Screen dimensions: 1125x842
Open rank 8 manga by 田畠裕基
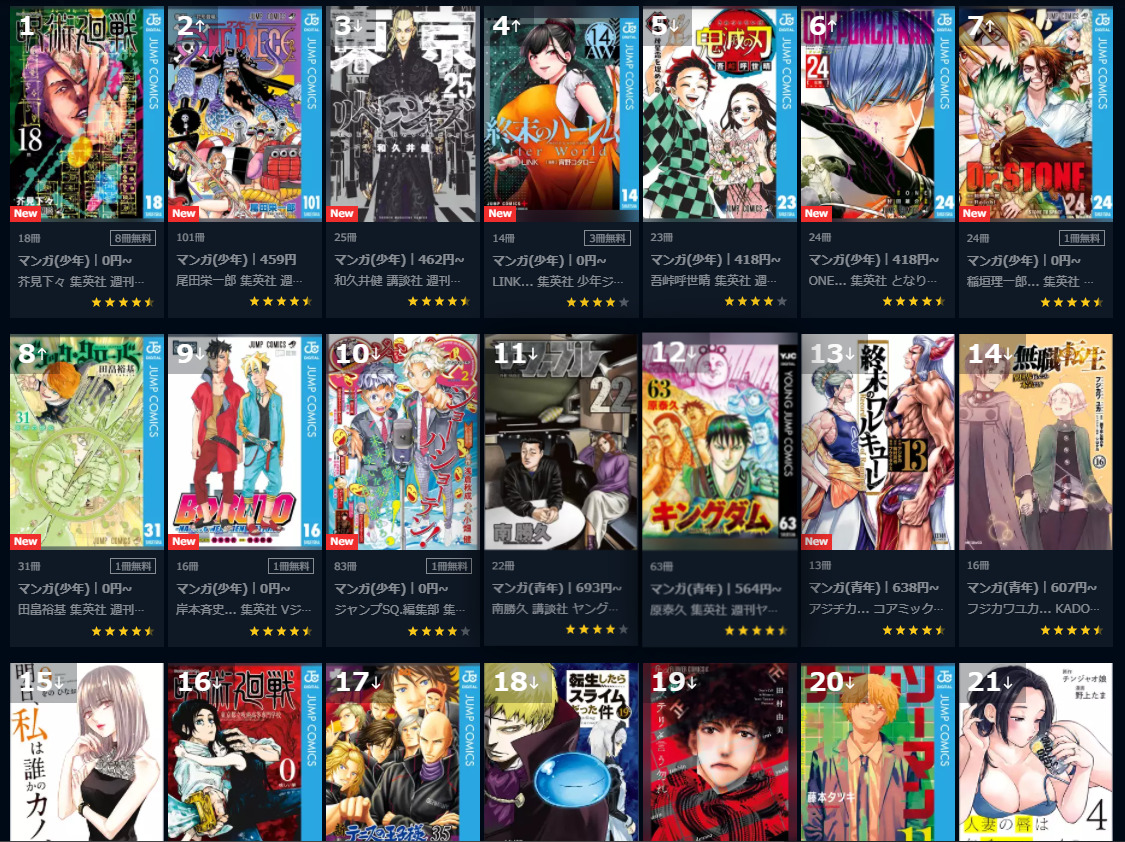(x=87, y=441)
